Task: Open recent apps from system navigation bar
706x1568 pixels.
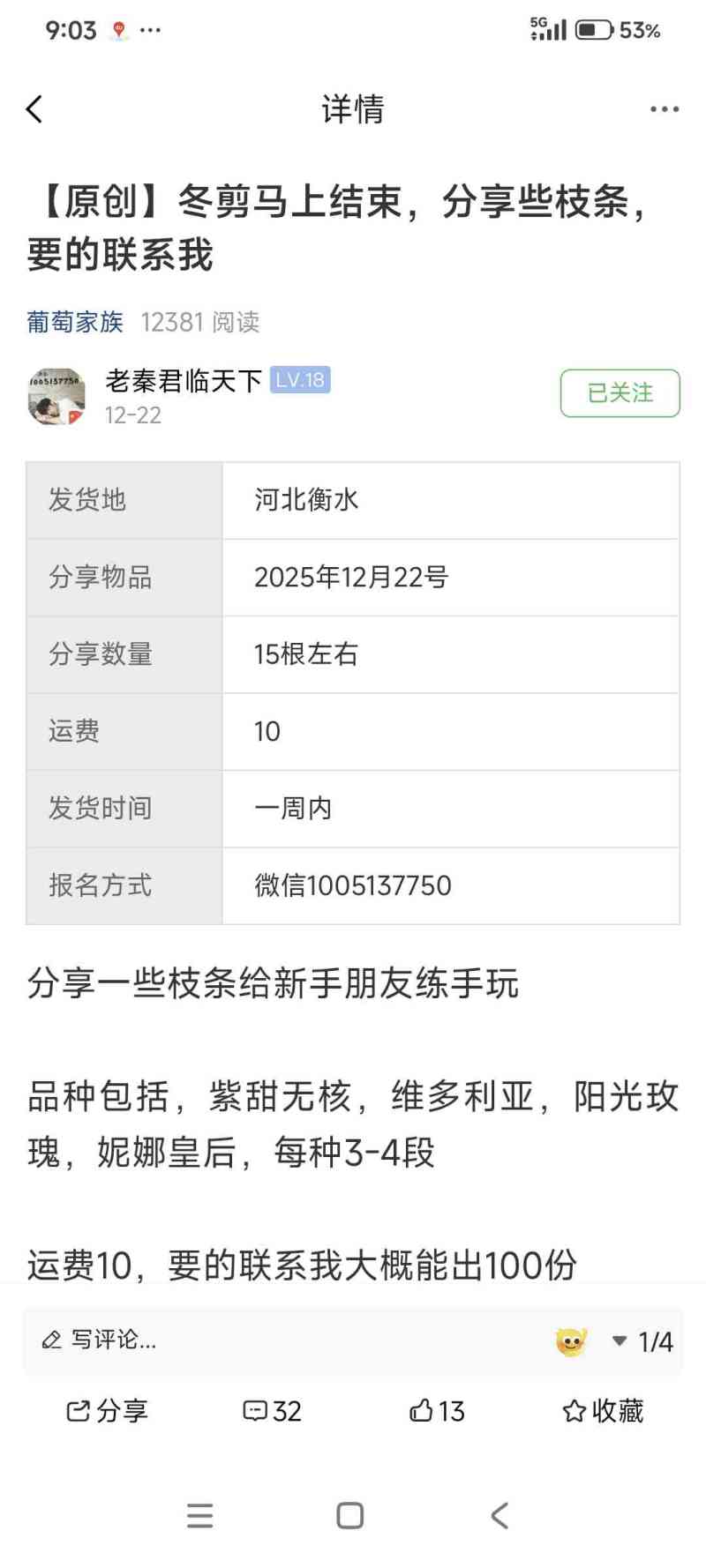Action: [x=200, y=1515]
